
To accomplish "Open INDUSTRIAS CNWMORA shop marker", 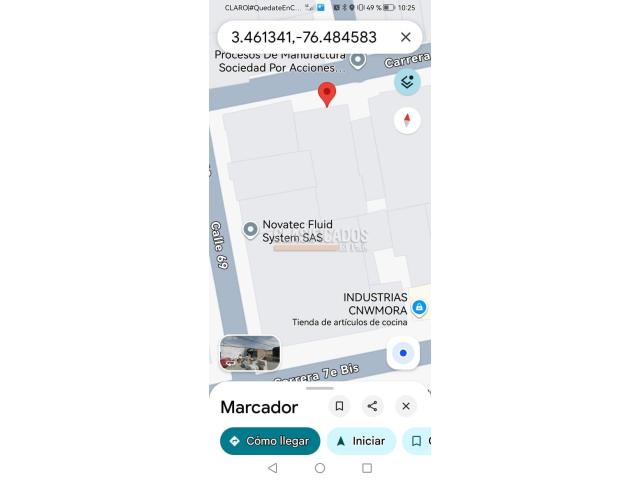I will click(x=419, y=307).
